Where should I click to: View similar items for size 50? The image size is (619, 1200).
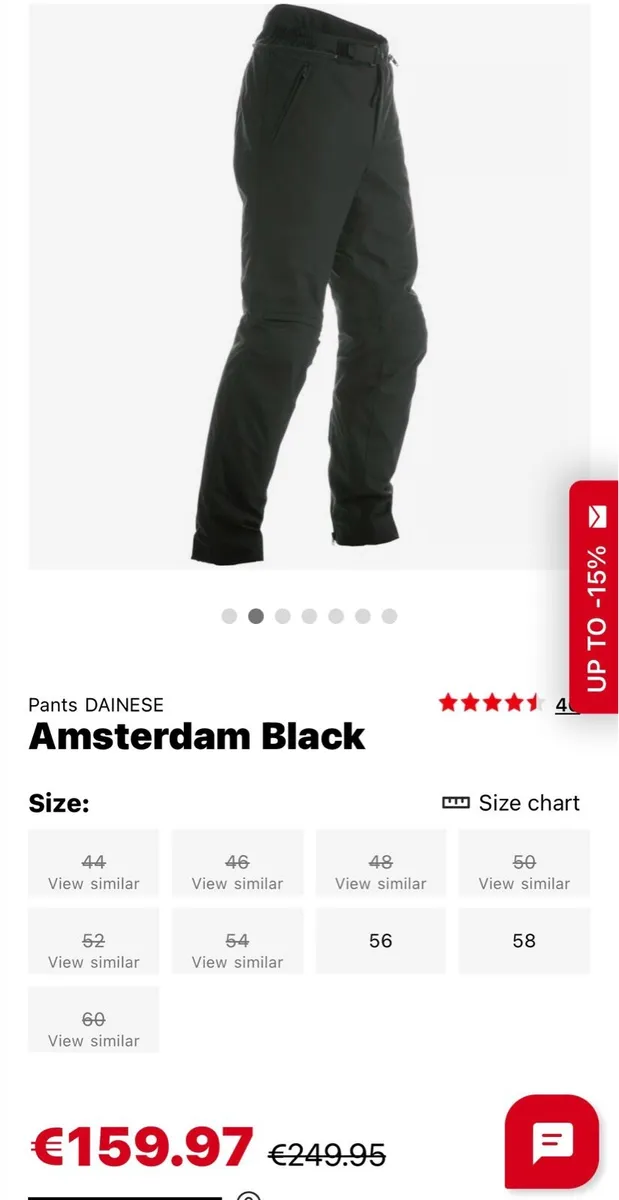524,872
